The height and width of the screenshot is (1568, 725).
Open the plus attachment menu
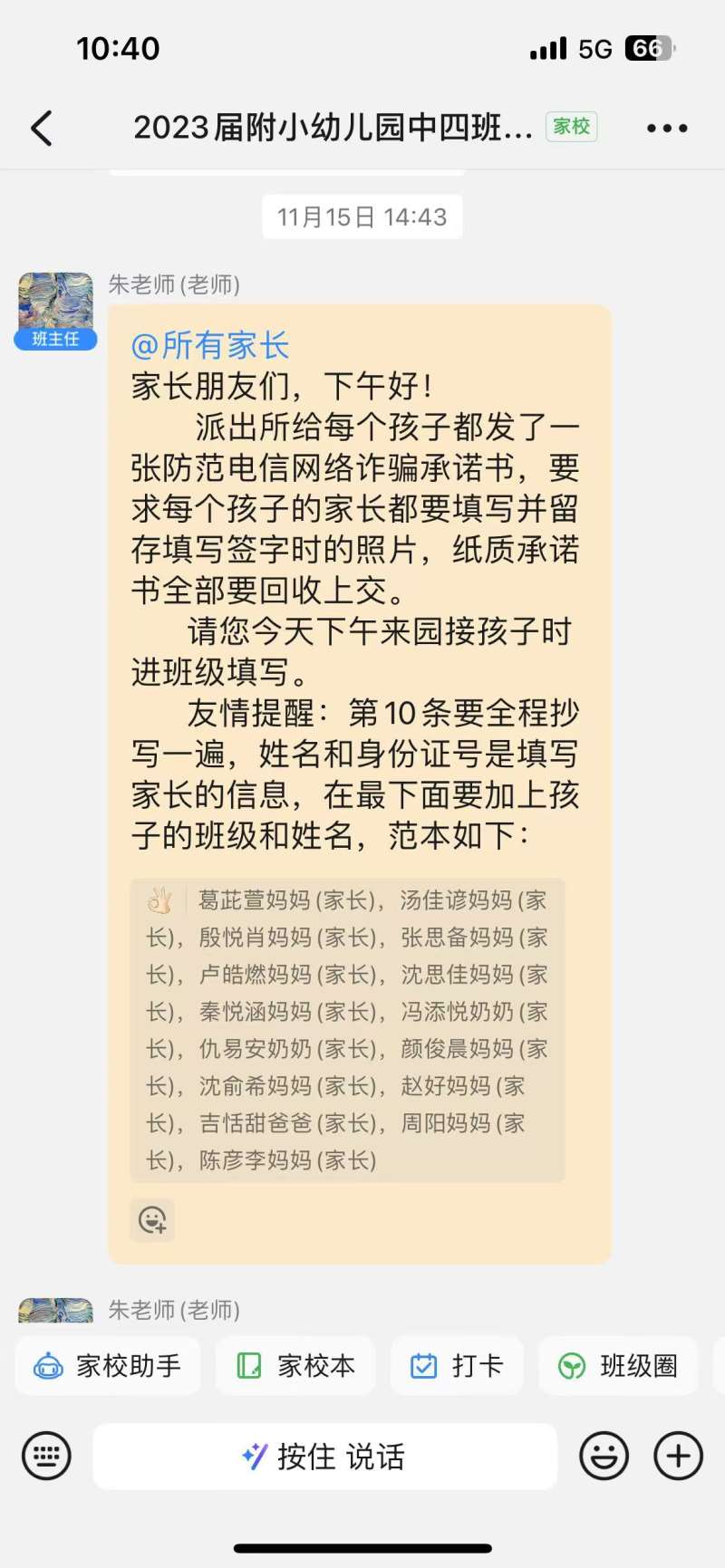(678, 1456)
